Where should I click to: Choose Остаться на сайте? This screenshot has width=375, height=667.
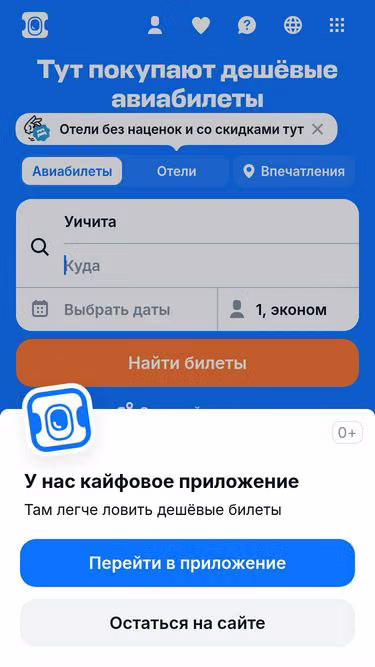188,623
